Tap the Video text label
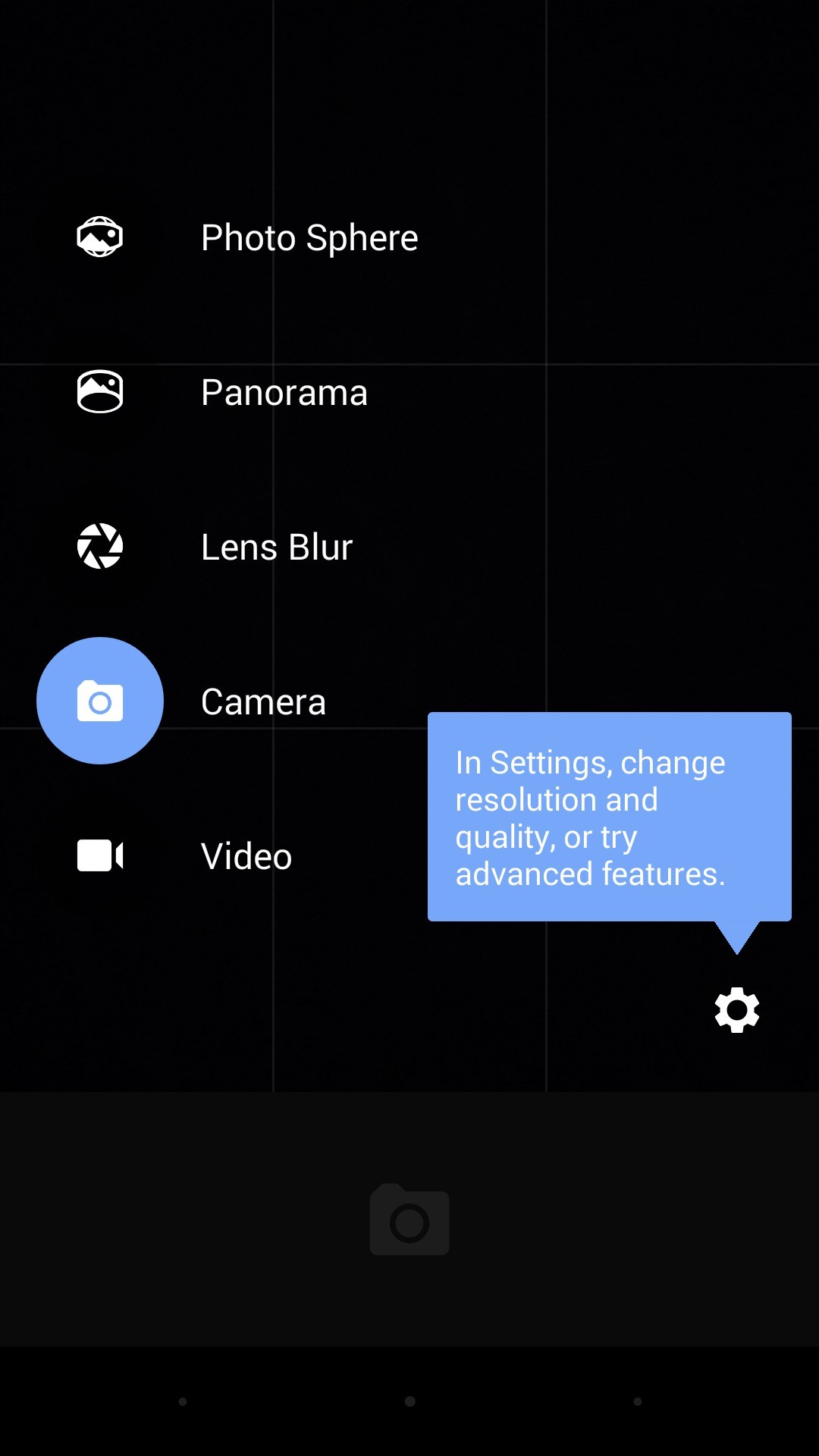This screenshot has height=1456, width=819. pos(246,855)
